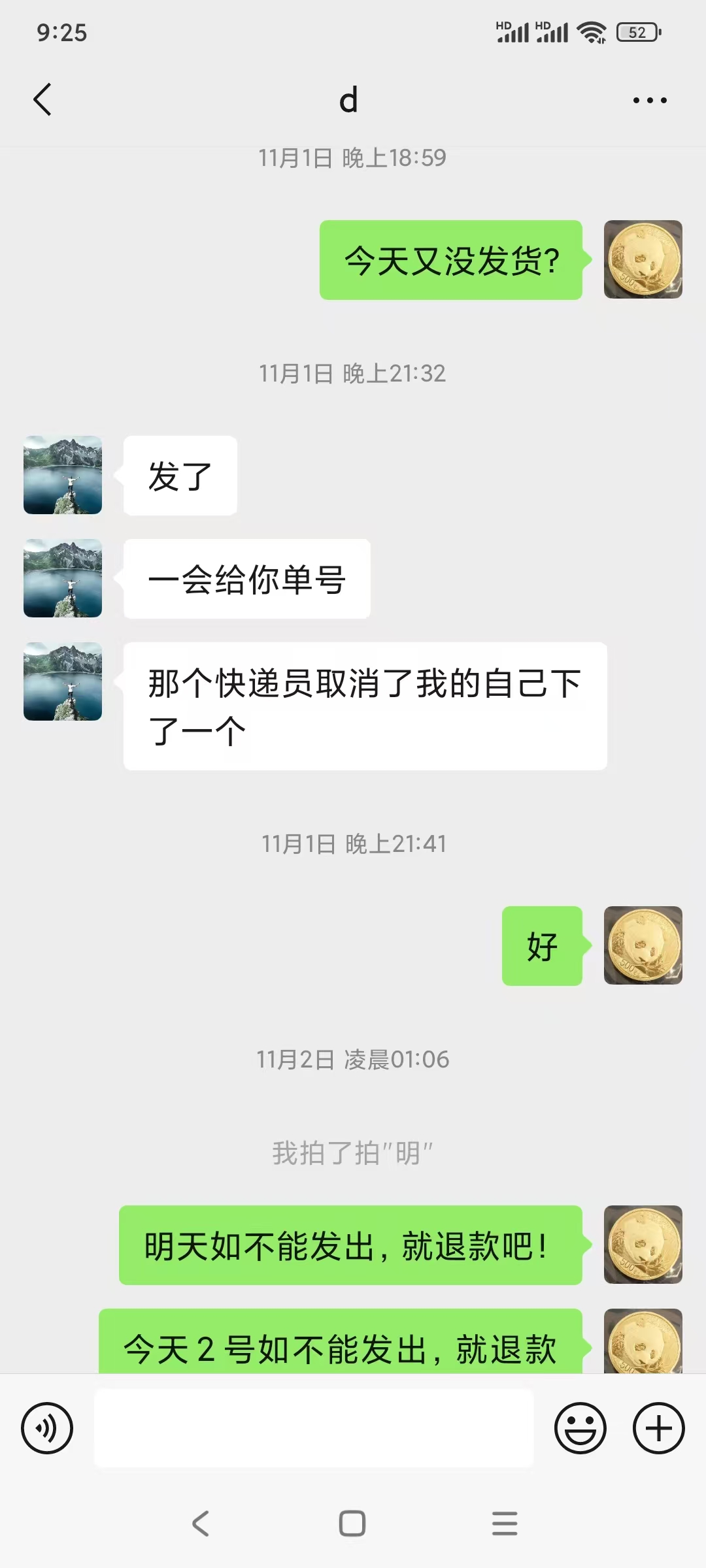Open the three-dot chat info menu
706x1568 pixels.
tap(650, 100)
